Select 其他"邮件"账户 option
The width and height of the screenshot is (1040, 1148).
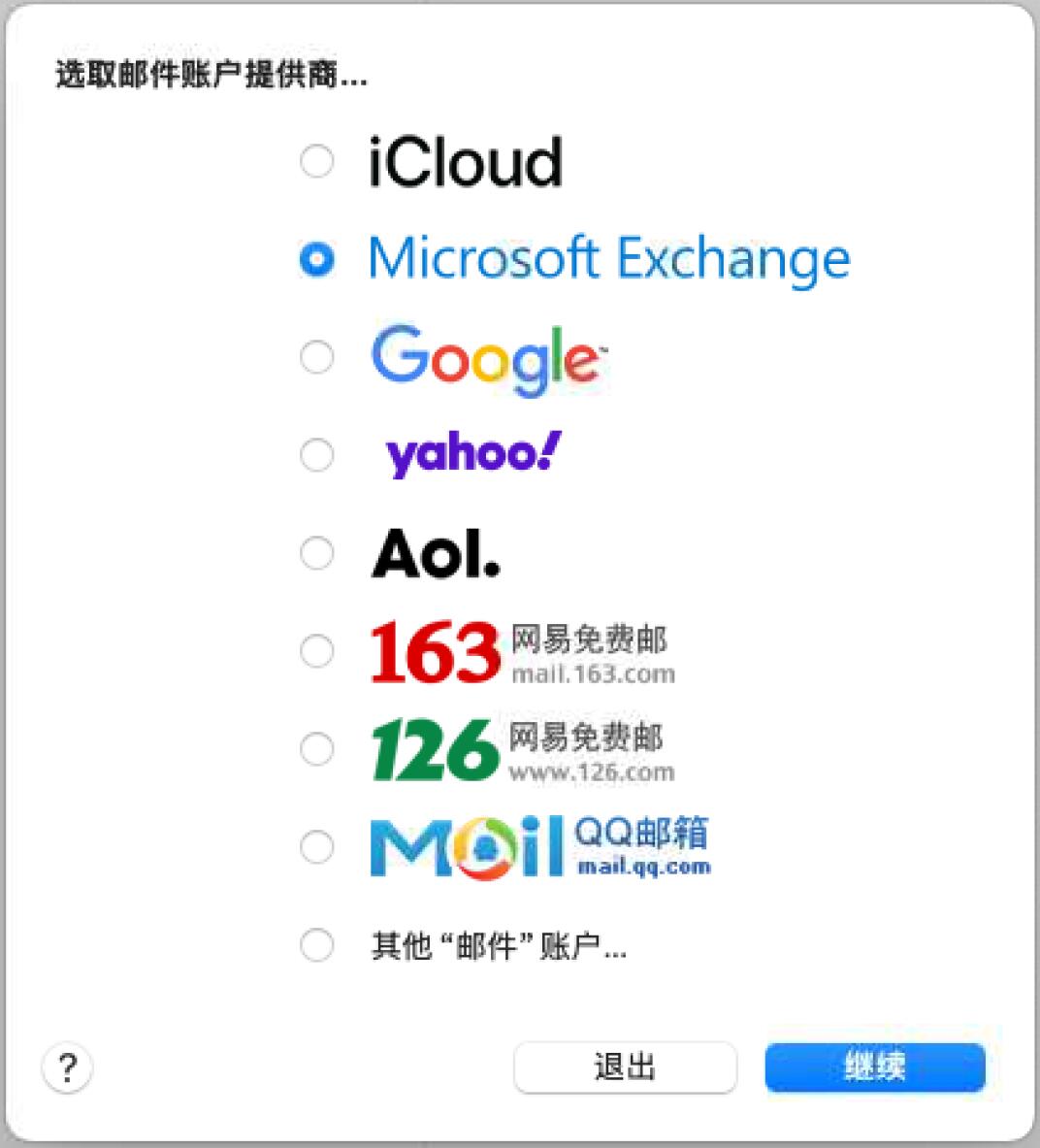pyautogui.click(x=316, y=945)
